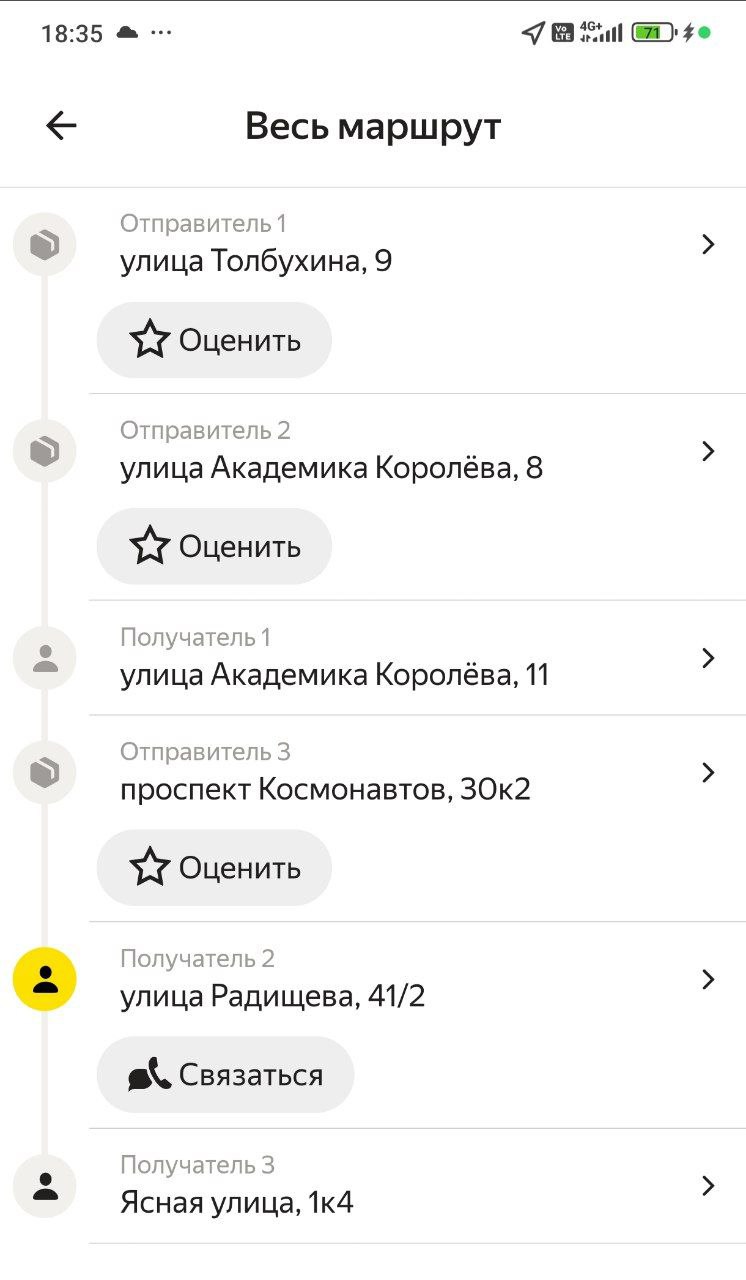Open Отправитель 2 at Академика Королёва, 8

click(400, 451)
